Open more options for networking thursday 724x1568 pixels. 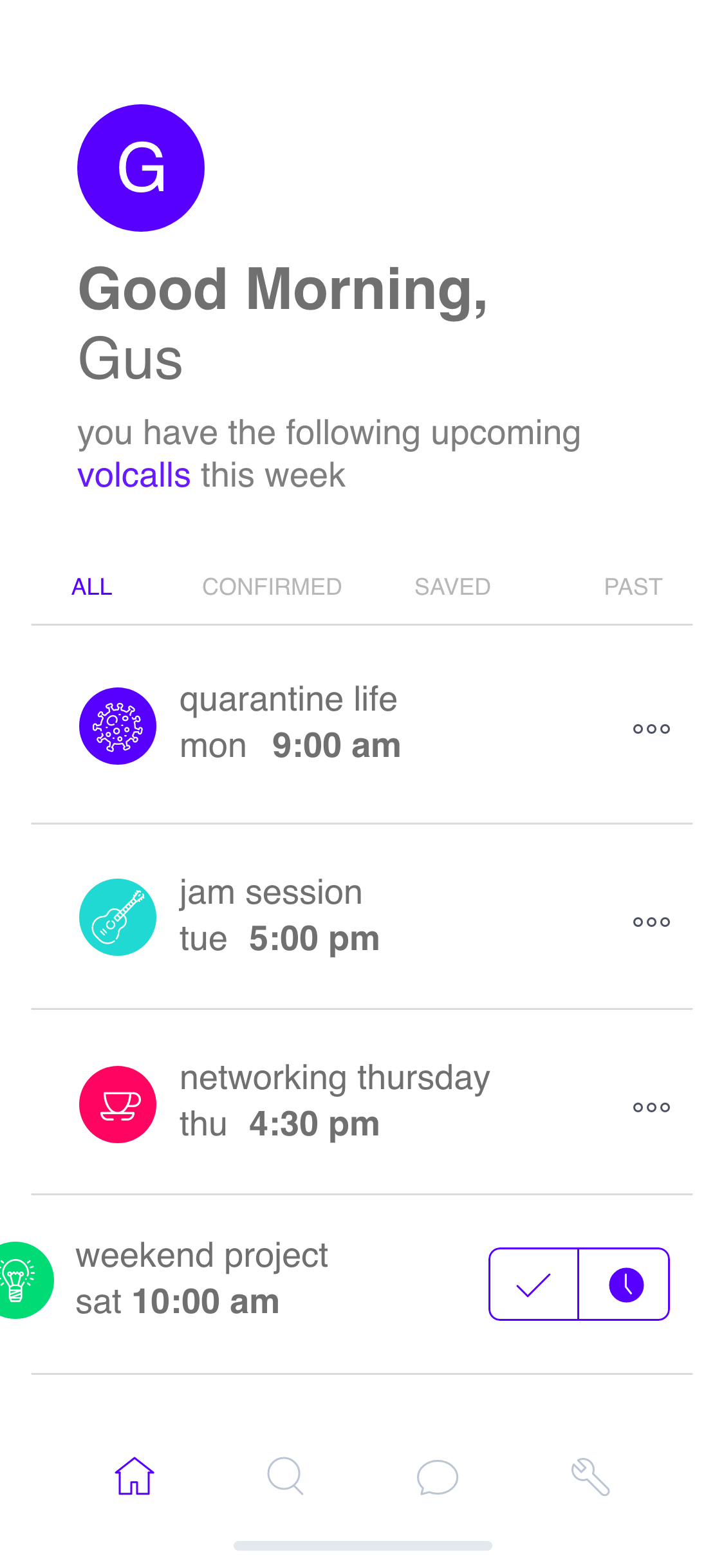(651, 1107)
